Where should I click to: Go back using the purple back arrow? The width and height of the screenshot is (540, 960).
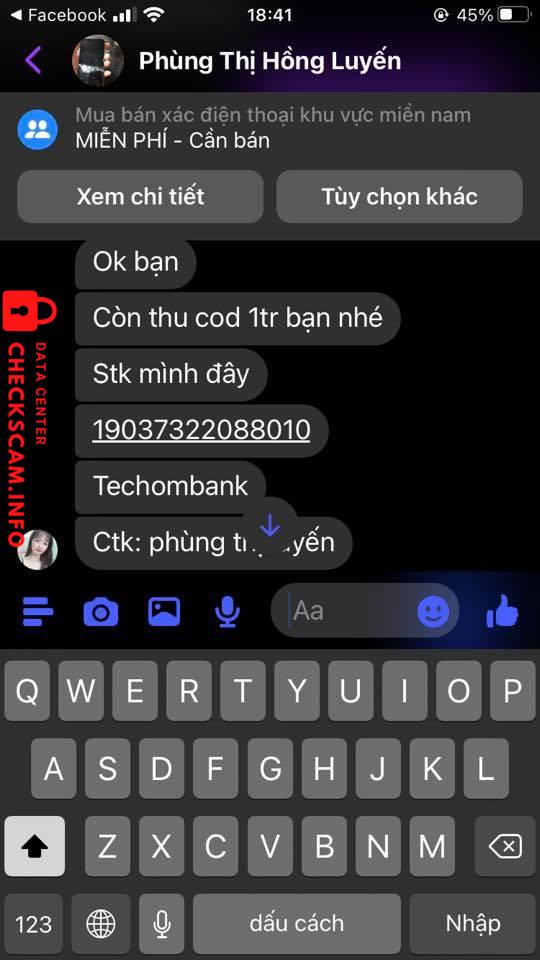[33, 61]
